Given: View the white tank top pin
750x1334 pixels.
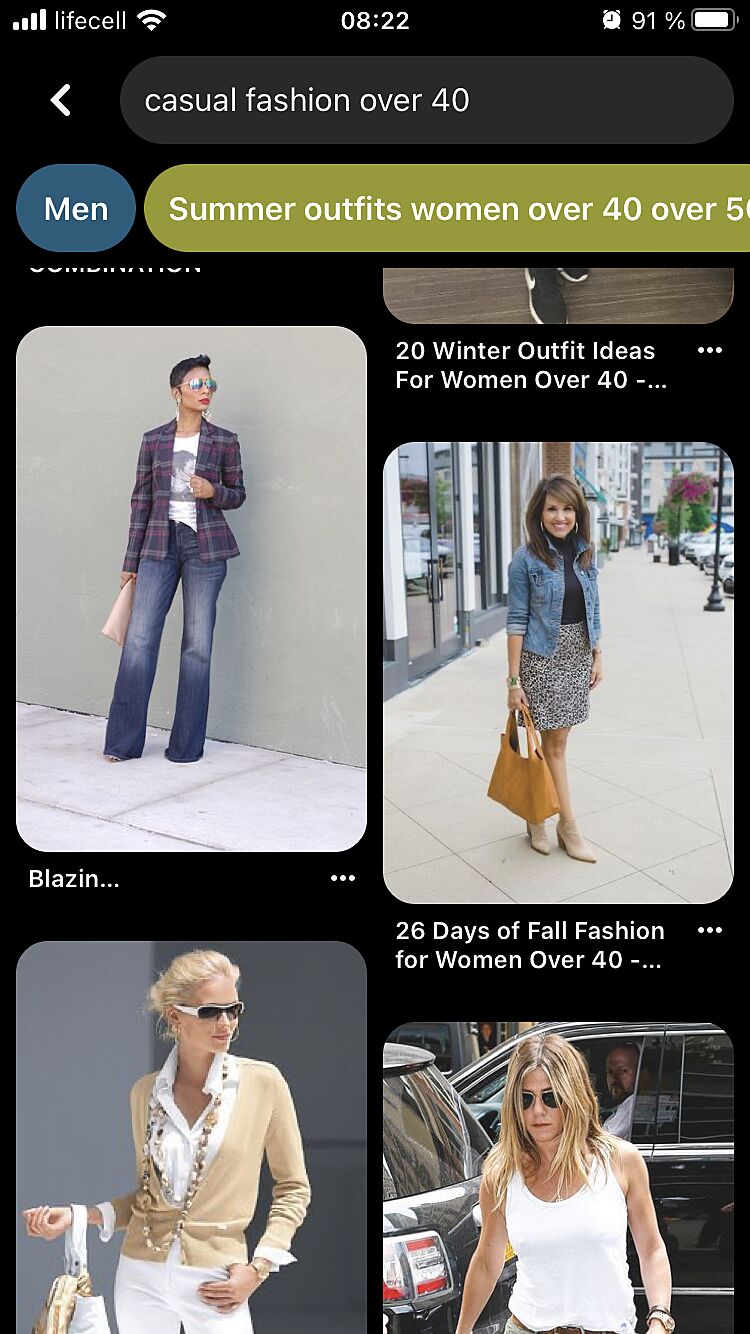Looking at the screenshot, I should [x=558, y=1178].
